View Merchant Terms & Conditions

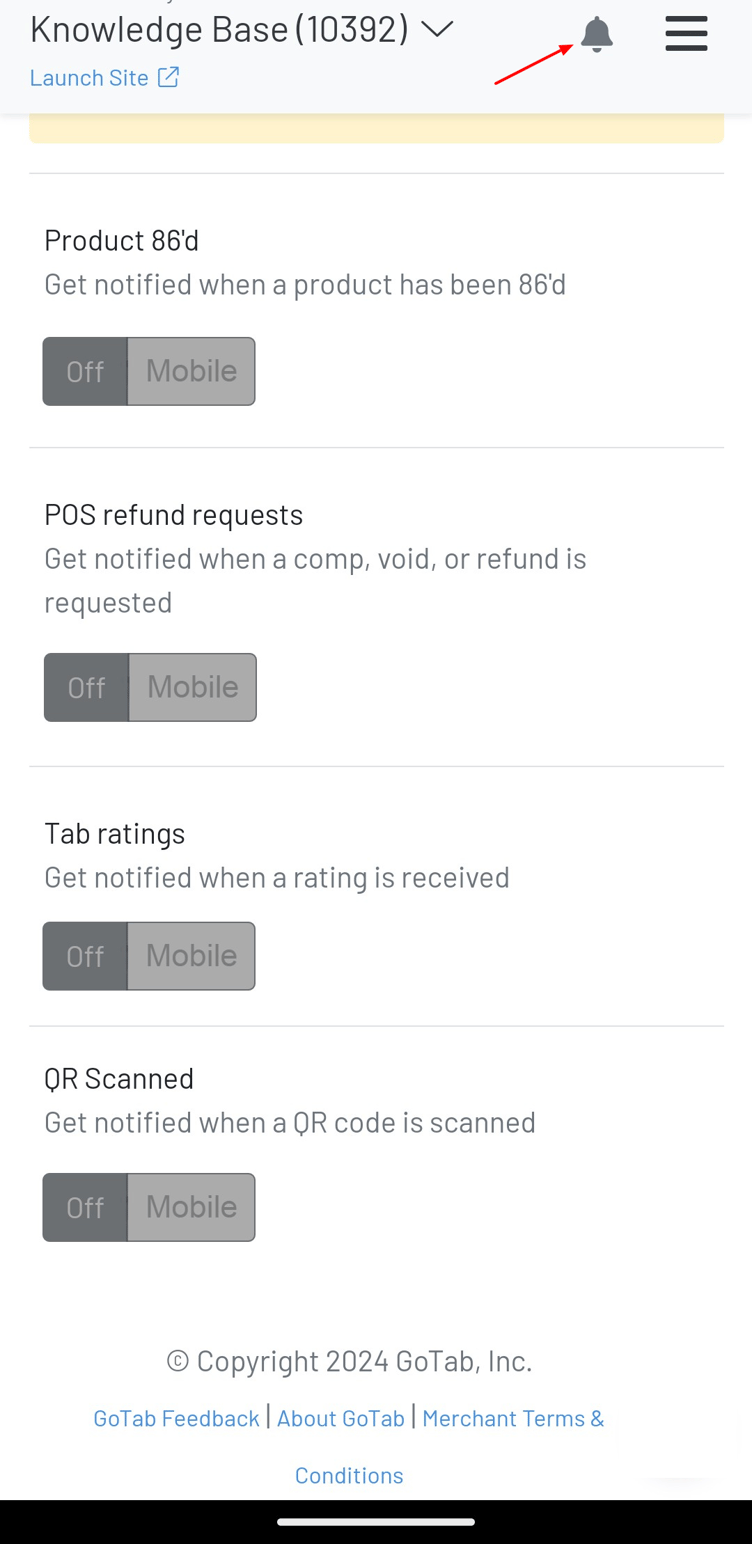513,1418
